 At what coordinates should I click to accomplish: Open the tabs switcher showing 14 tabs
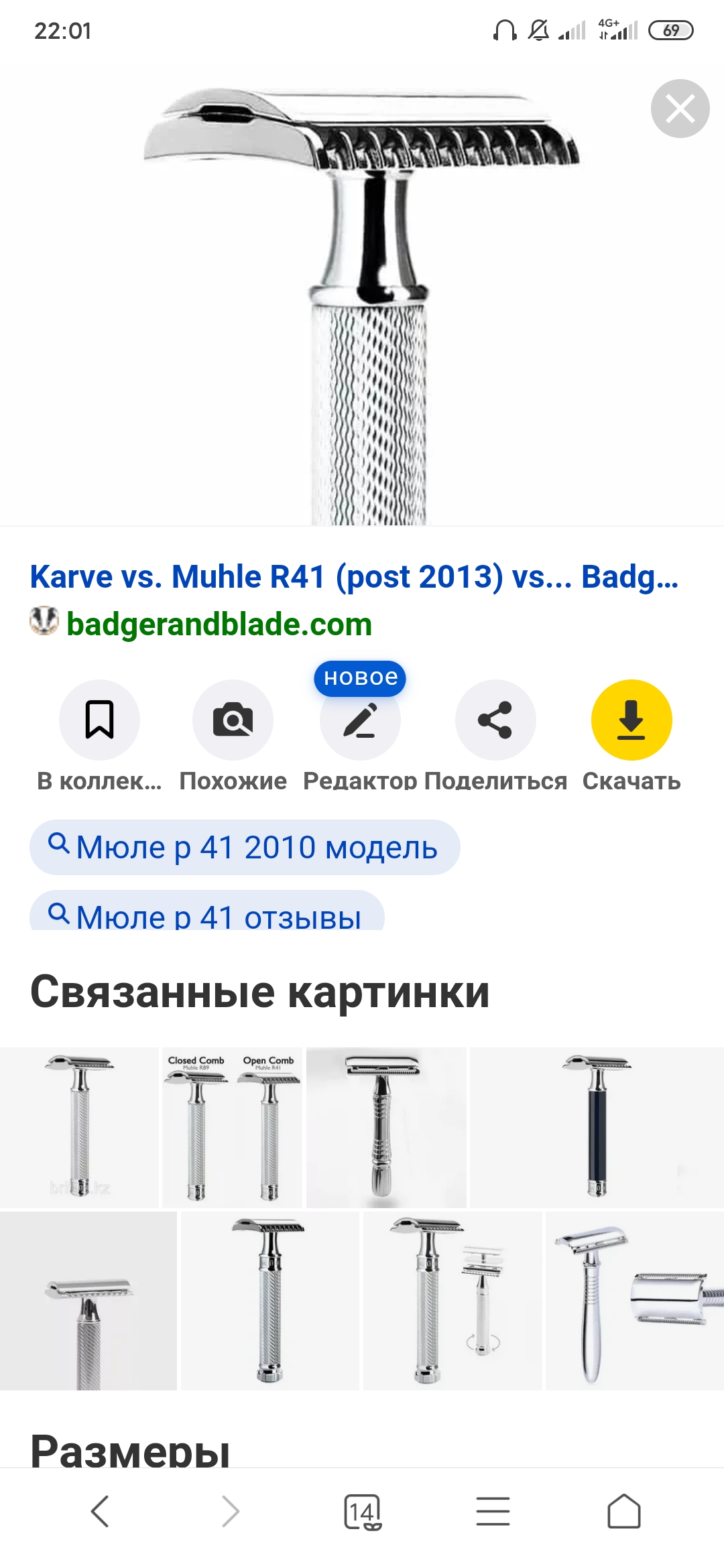click(x=362, y=1512)
